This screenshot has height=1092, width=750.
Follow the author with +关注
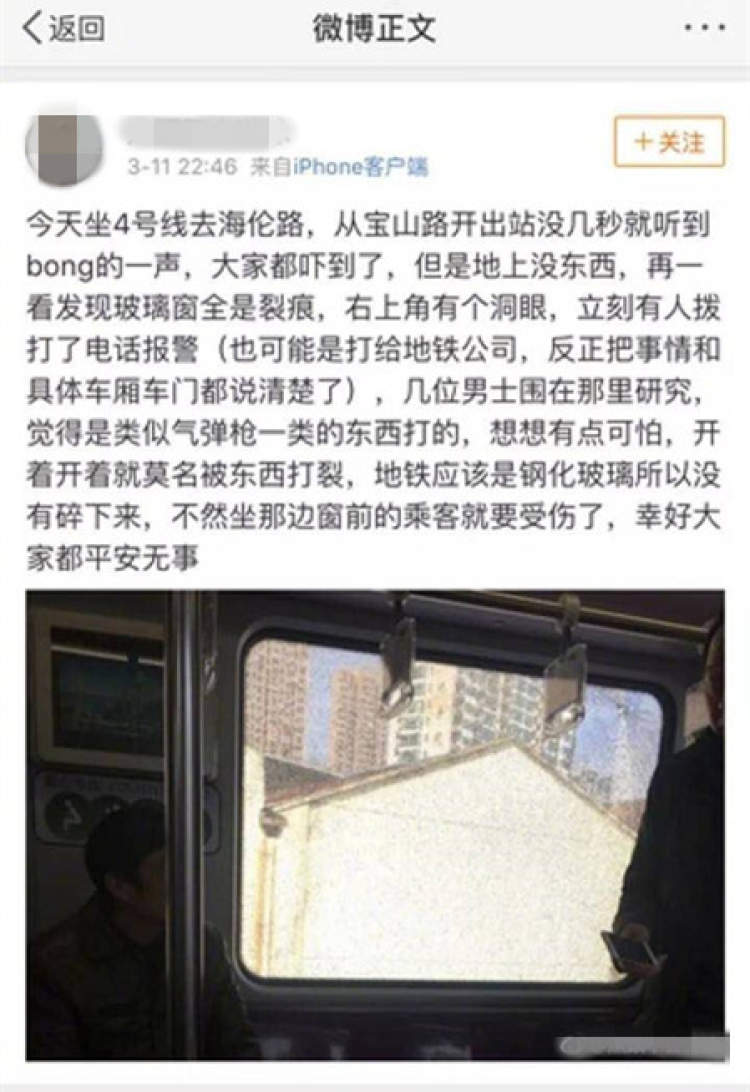pos(669,142)
